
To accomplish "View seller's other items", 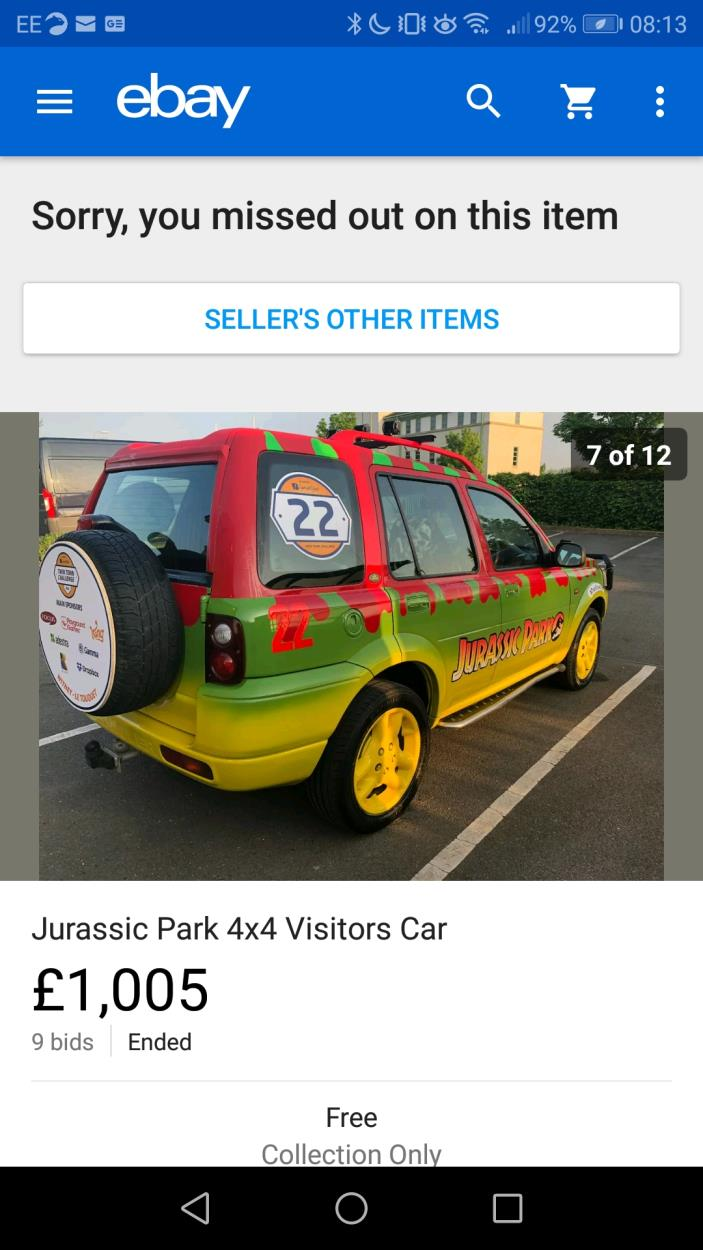I will (351, 319).
